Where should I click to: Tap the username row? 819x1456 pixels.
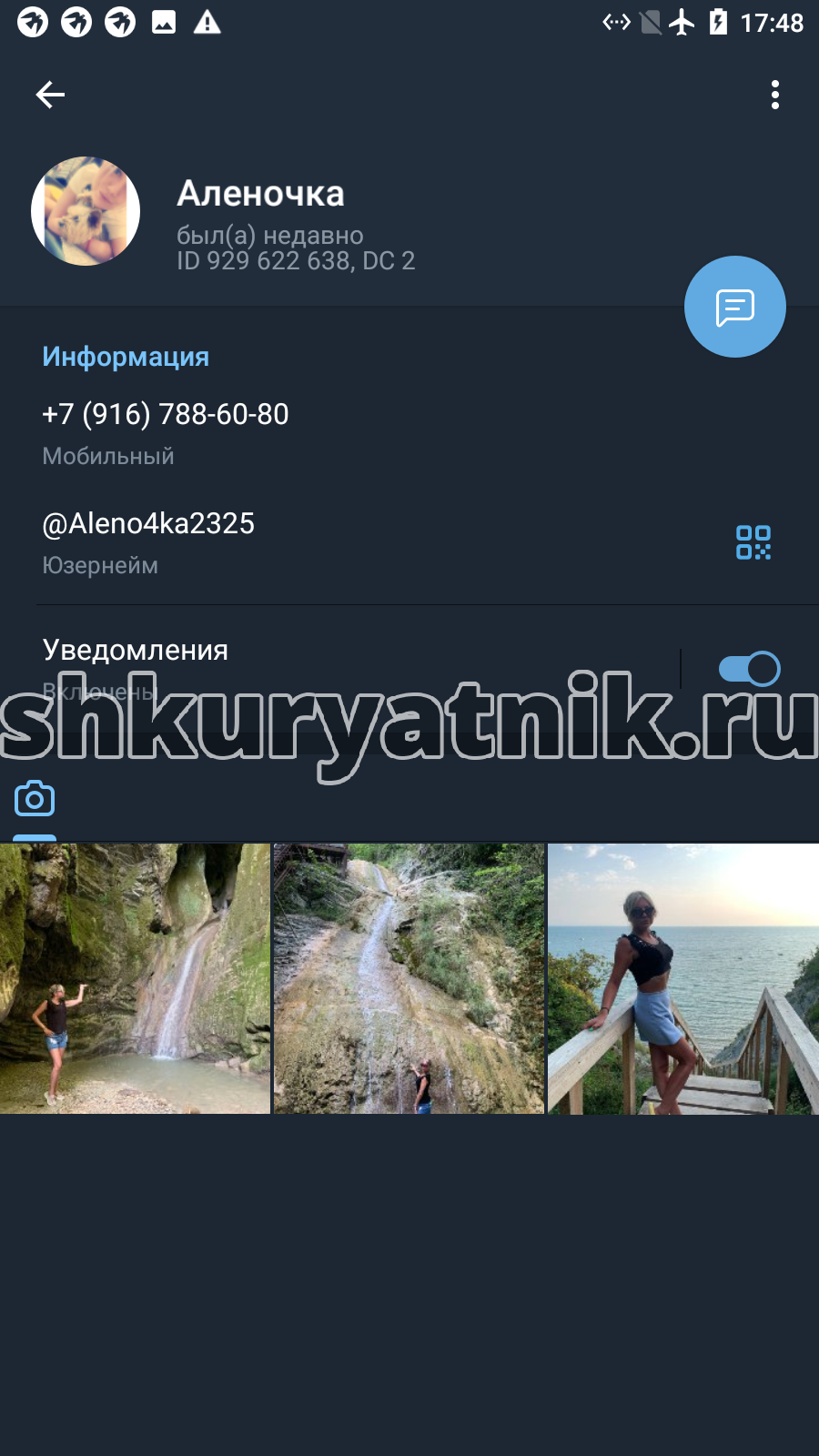[364, 542]
